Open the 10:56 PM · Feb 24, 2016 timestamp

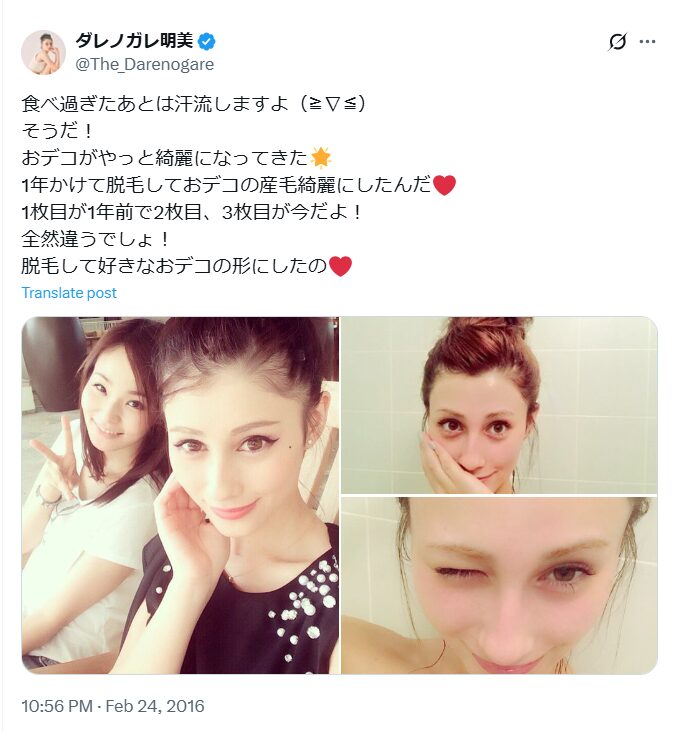coord(113,706)
